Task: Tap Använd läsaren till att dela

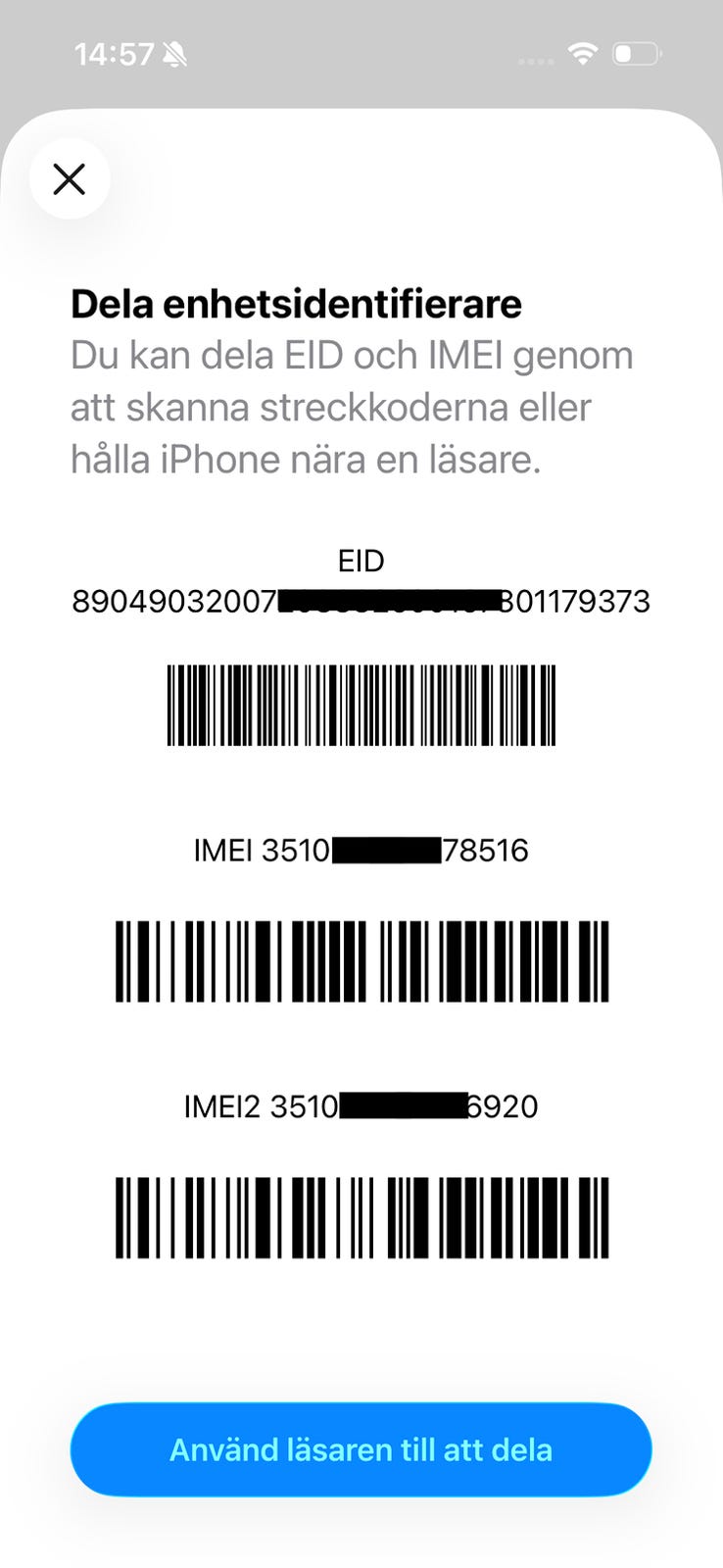Action: (361, 1449)
